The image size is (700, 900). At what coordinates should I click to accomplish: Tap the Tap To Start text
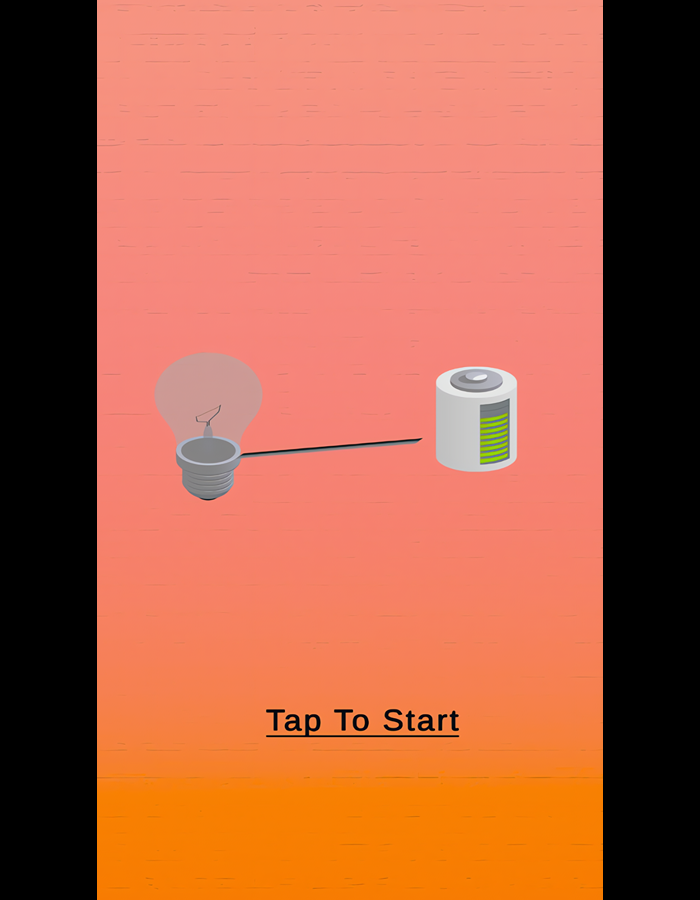pos(362,720)
